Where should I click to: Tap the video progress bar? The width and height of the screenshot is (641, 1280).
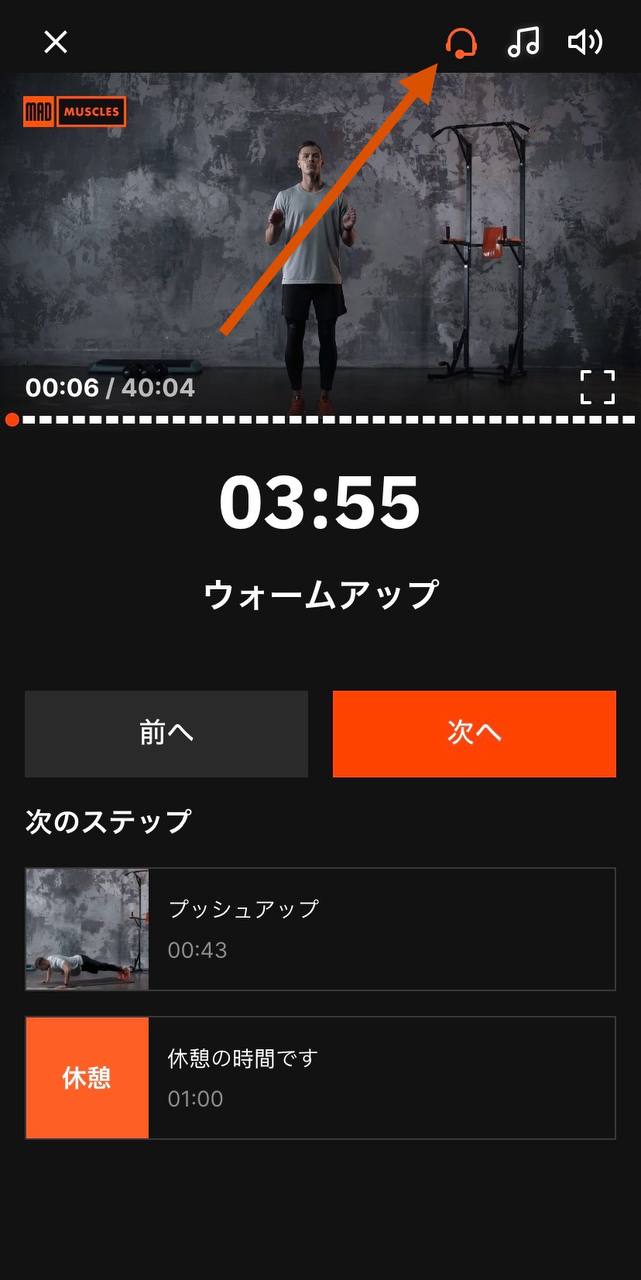point(320,420)
